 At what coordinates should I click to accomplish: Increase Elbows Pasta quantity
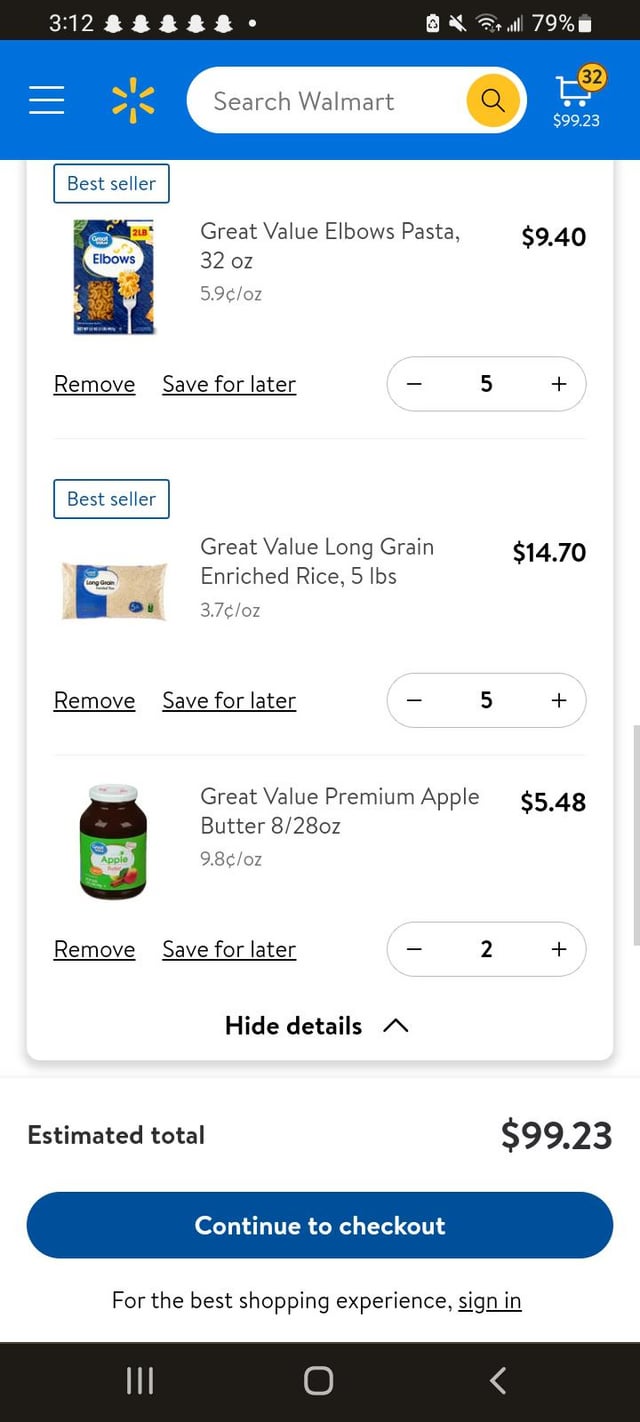point(558,384)
